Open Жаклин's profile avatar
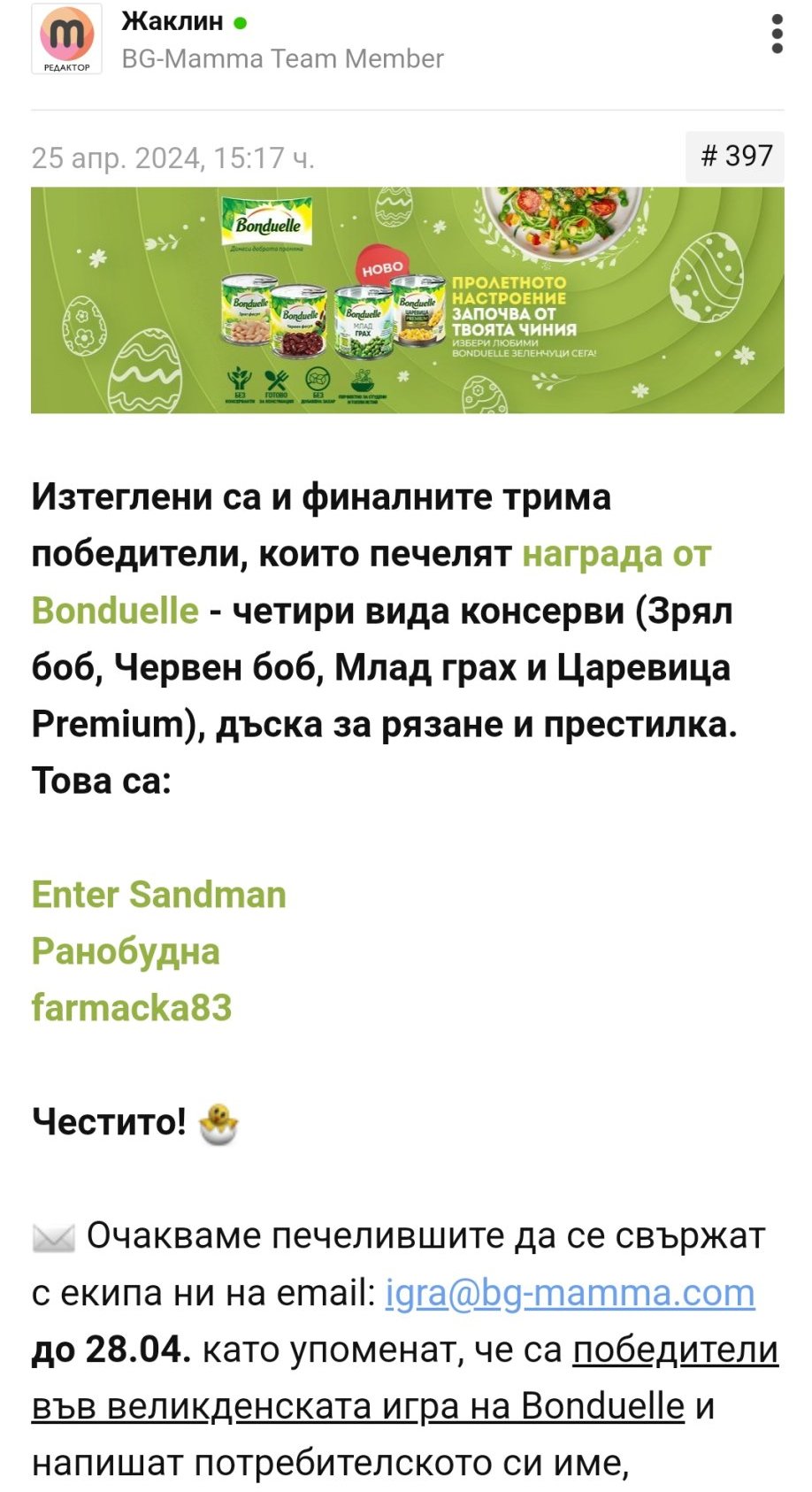 pyautogui.click(x=66, y=38)
